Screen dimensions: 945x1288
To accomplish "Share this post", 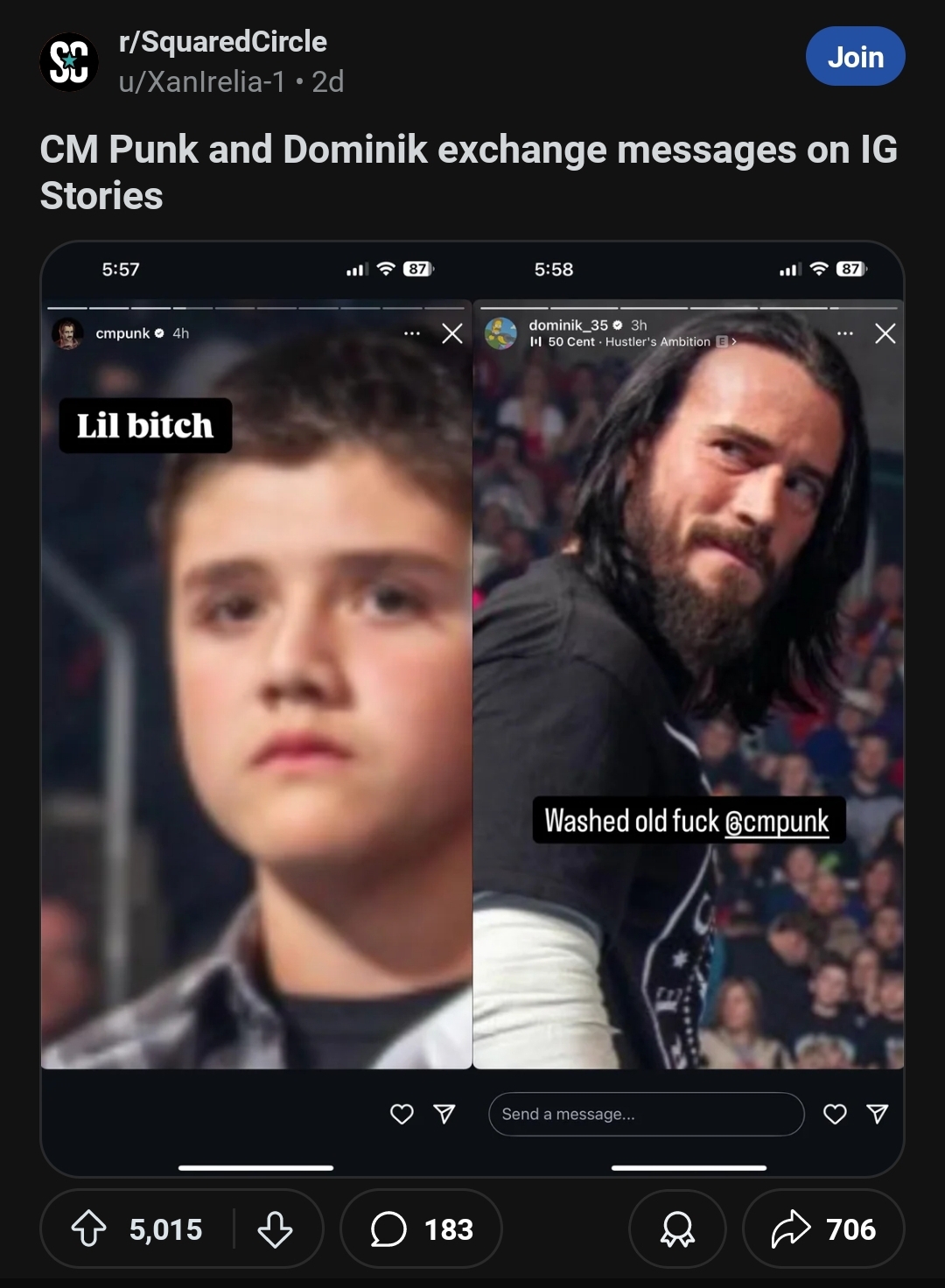I will pyautogui.click(x=822, y=1228).
